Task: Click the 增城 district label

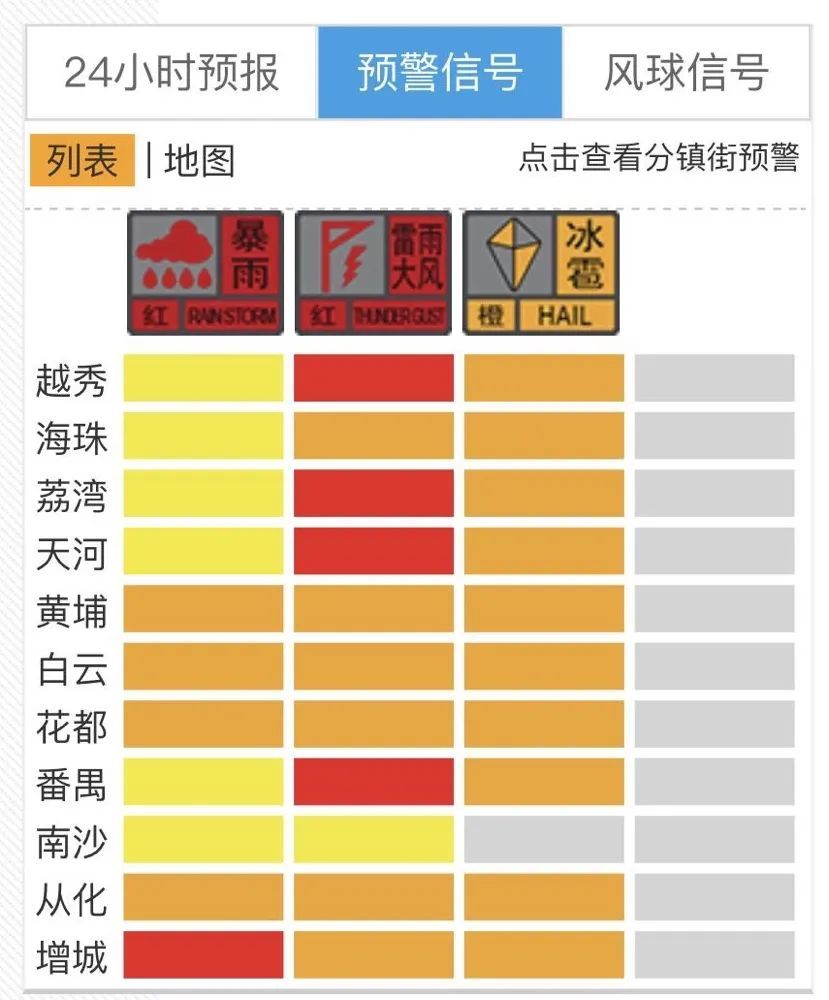Action: click(68, 955)
